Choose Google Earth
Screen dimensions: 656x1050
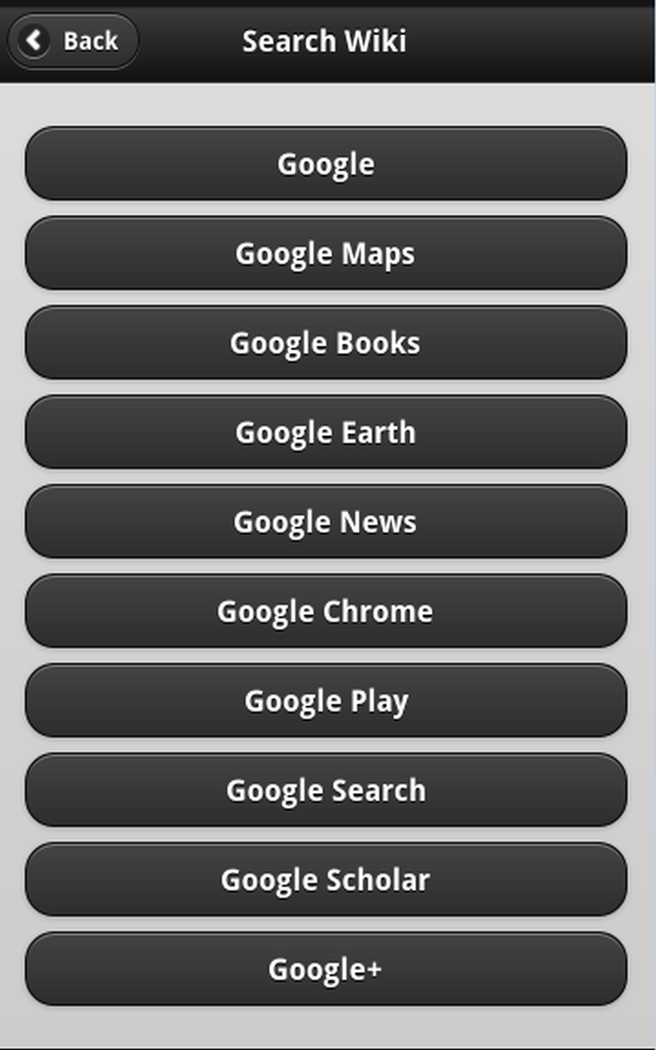[x=326, y=432]
